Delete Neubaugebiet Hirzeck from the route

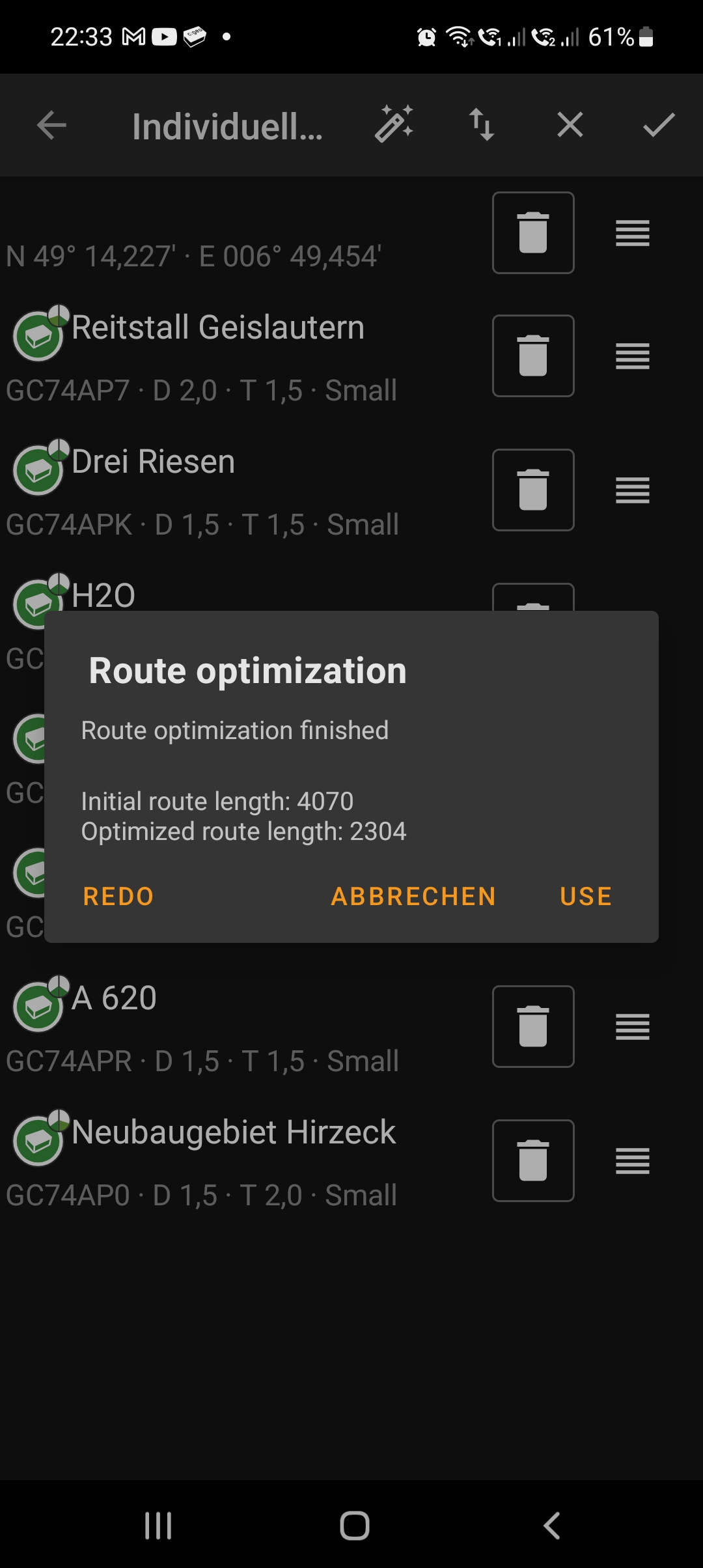(533, 1160)
